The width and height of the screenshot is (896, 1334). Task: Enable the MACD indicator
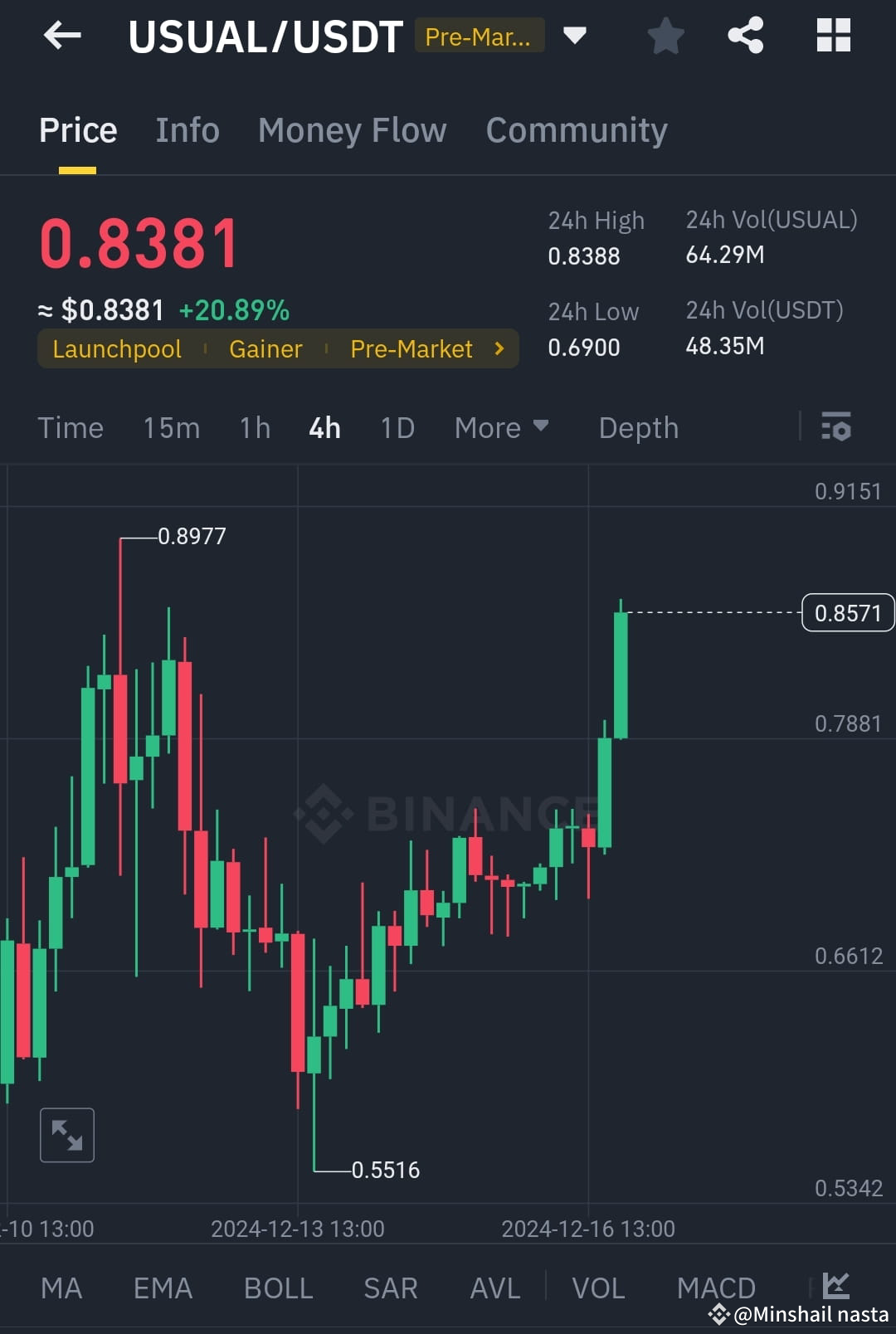click(x=715, y=1287)
